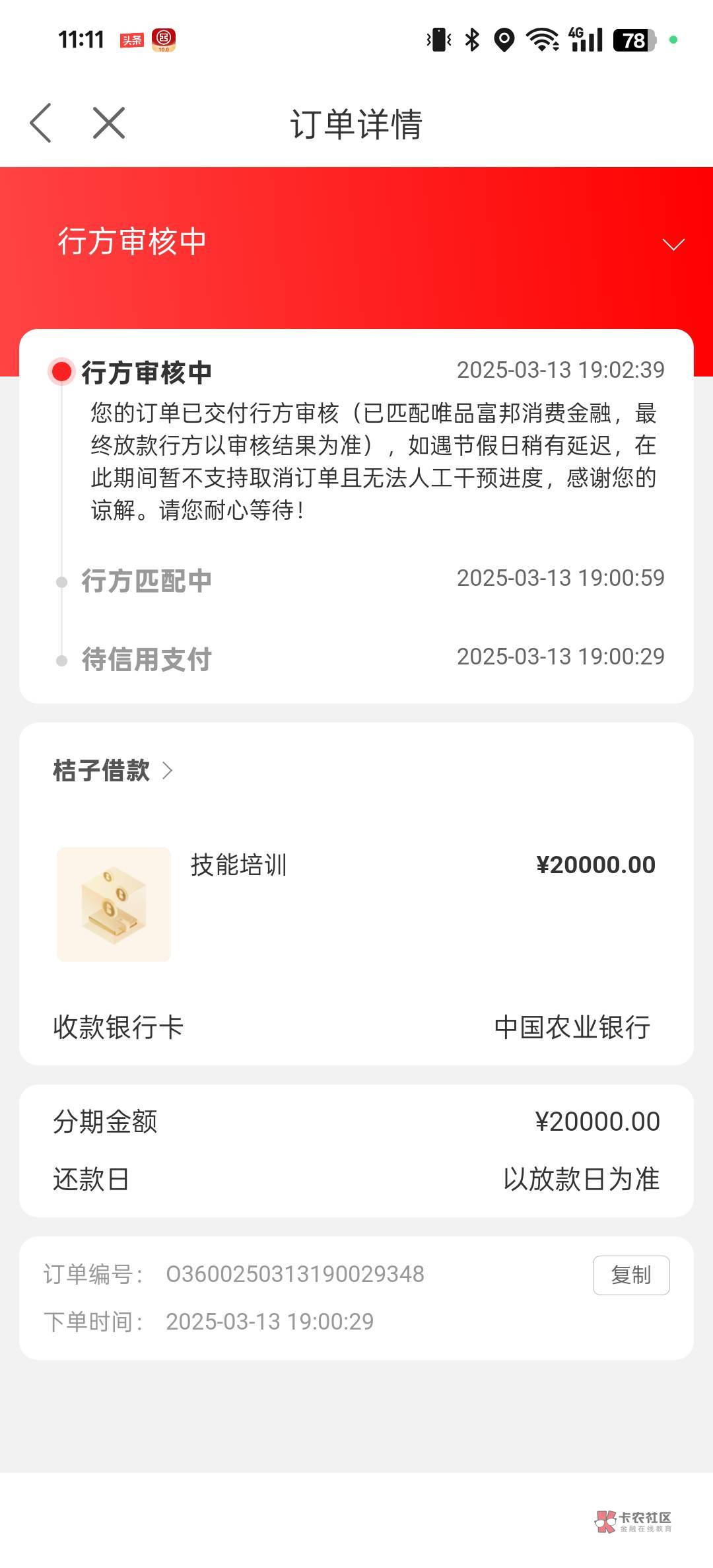Image resolution: width=713 pixels, height=1568 pixels.
Task: Open the 桔子借款 link
Action: (112, 771)
